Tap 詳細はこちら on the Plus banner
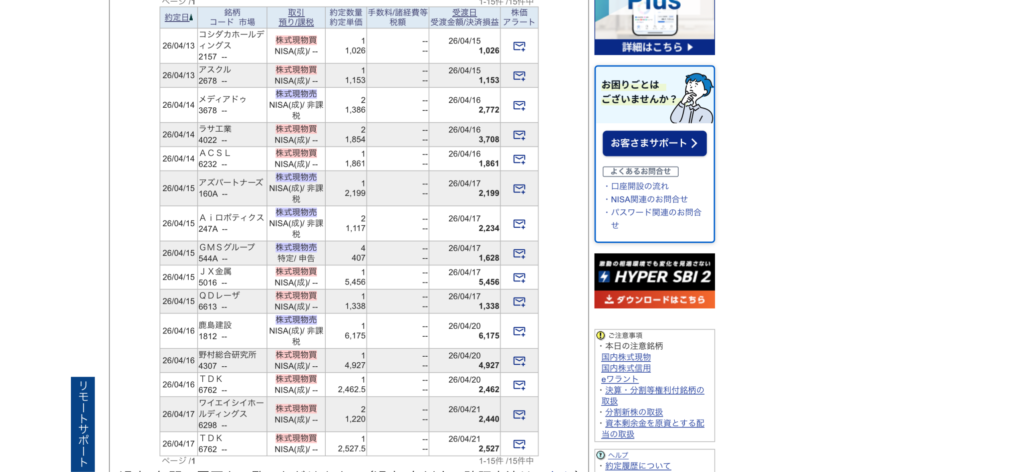 (654, 47)
